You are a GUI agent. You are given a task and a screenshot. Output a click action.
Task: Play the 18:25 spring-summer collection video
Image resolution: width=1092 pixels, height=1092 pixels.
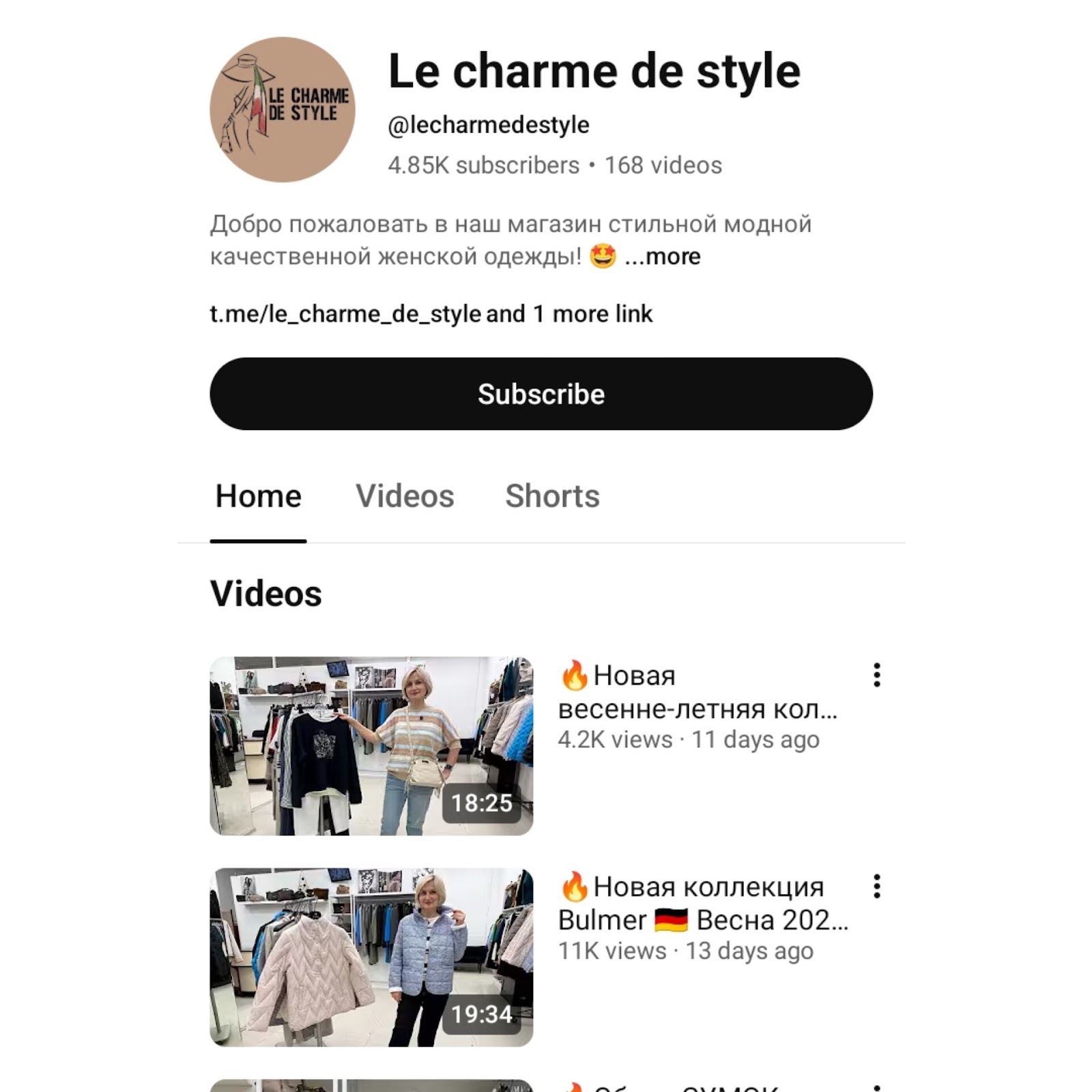click(x=371, y=745)
